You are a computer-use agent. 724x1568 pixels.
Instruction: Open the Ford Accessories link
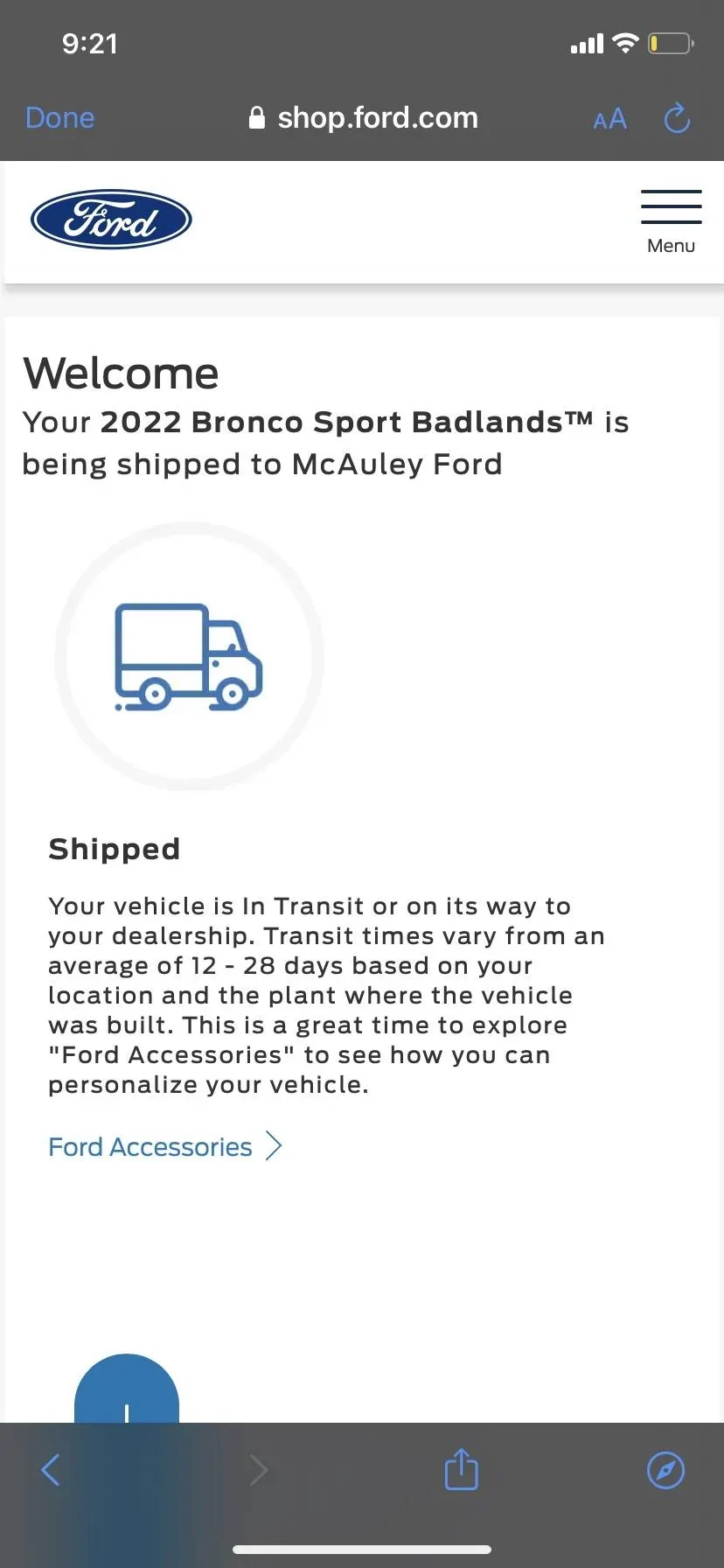point(164,1146)
